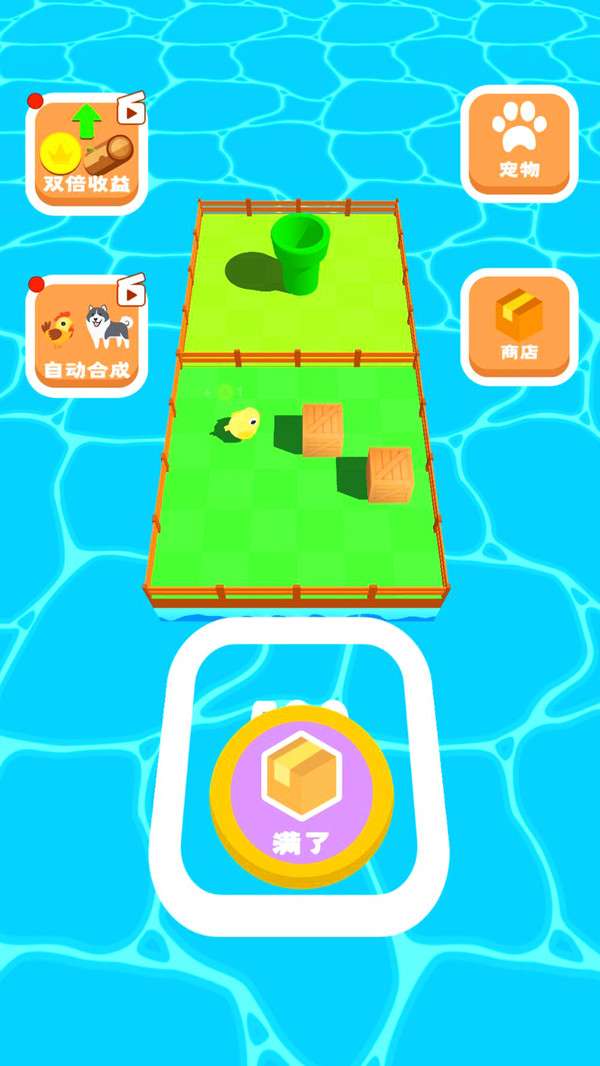Open the 宠物 pets menu

click(x=519, y=142)
